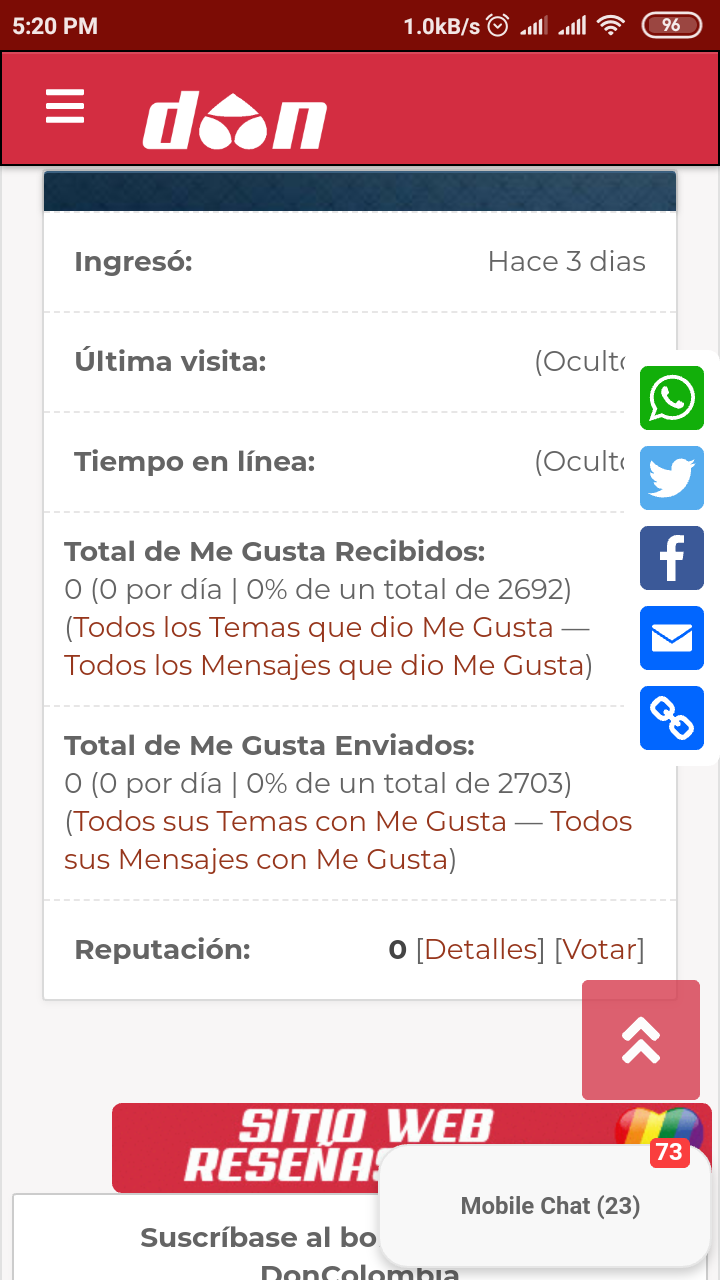This screenshot has width=720, height=1280.
Task: Jump back to top of page
Action: pyautogui.click(x=641, y=1040)
